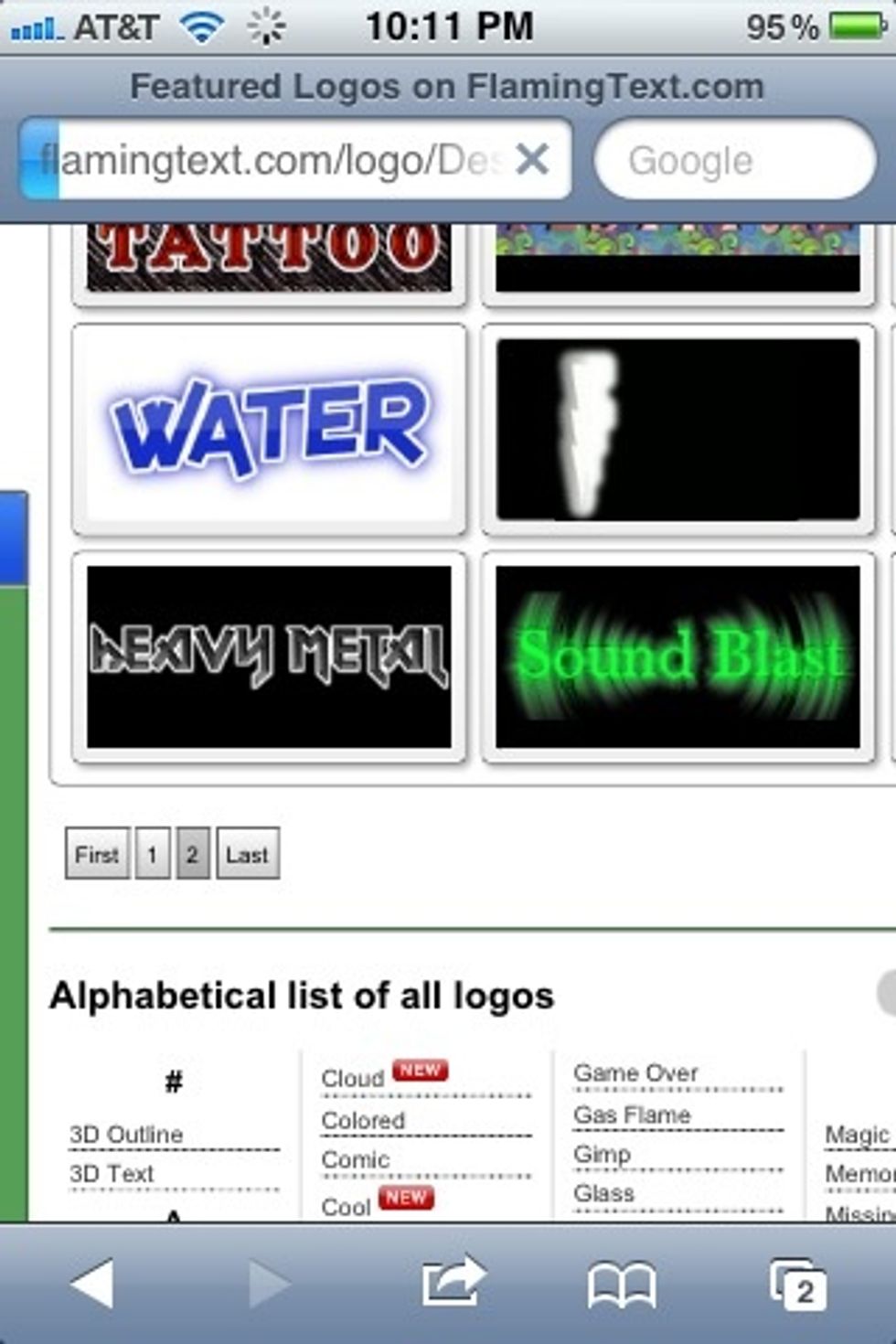Jump to the Last page

[x=247, y=854]
